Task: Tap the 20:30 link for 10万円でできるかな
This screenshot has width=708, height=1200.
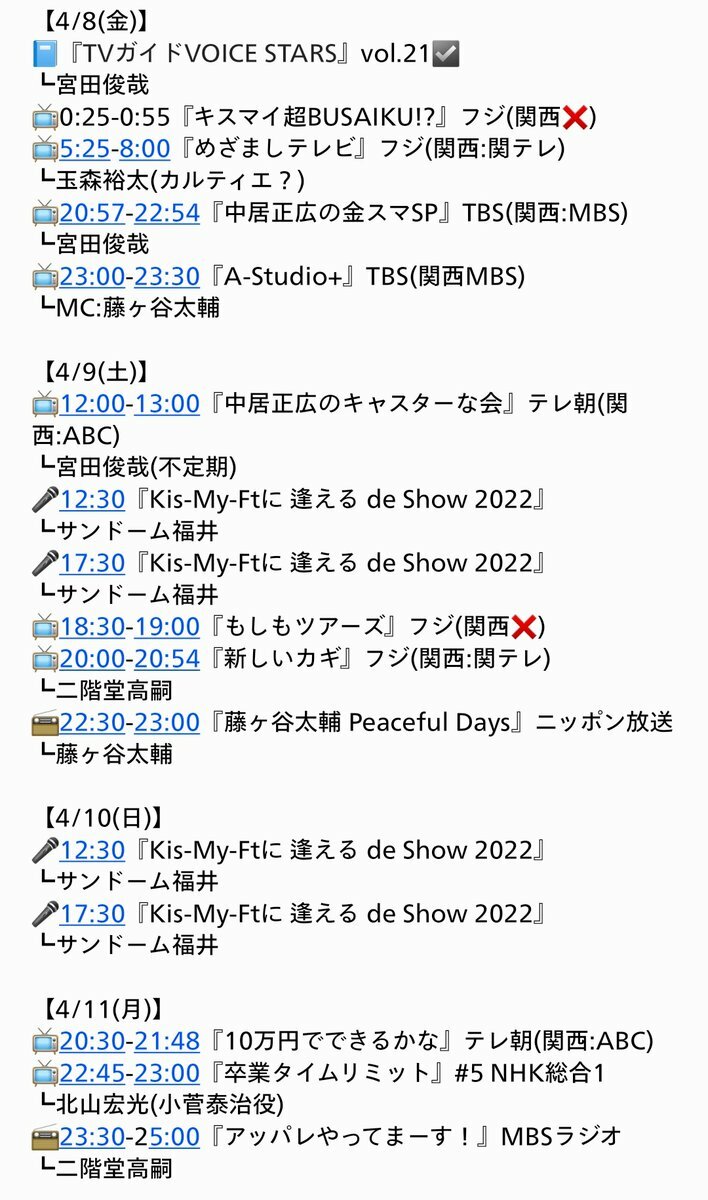Action: 92,1041
